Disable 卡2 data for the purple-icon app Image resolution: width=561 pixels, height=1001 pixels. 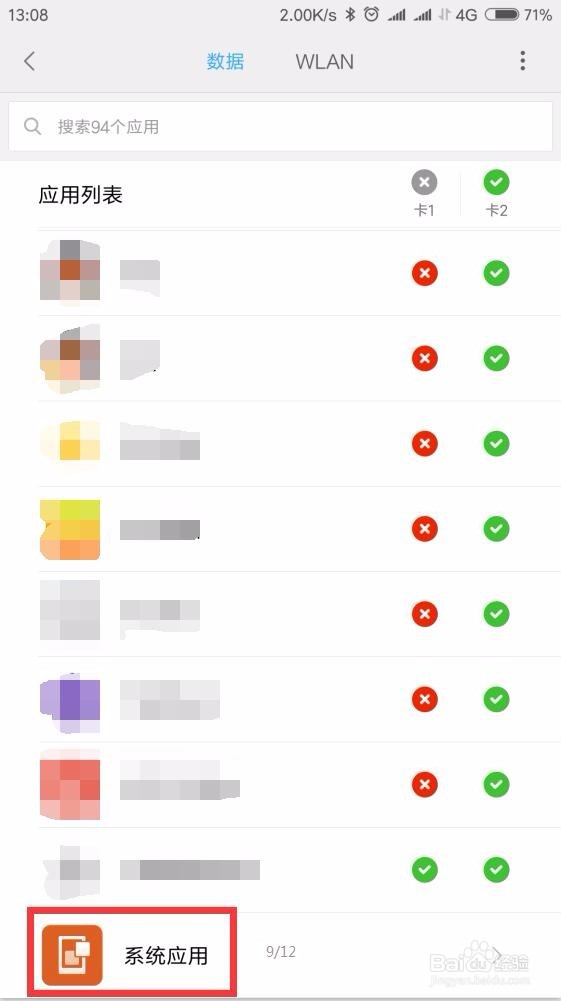click(496, 699)
